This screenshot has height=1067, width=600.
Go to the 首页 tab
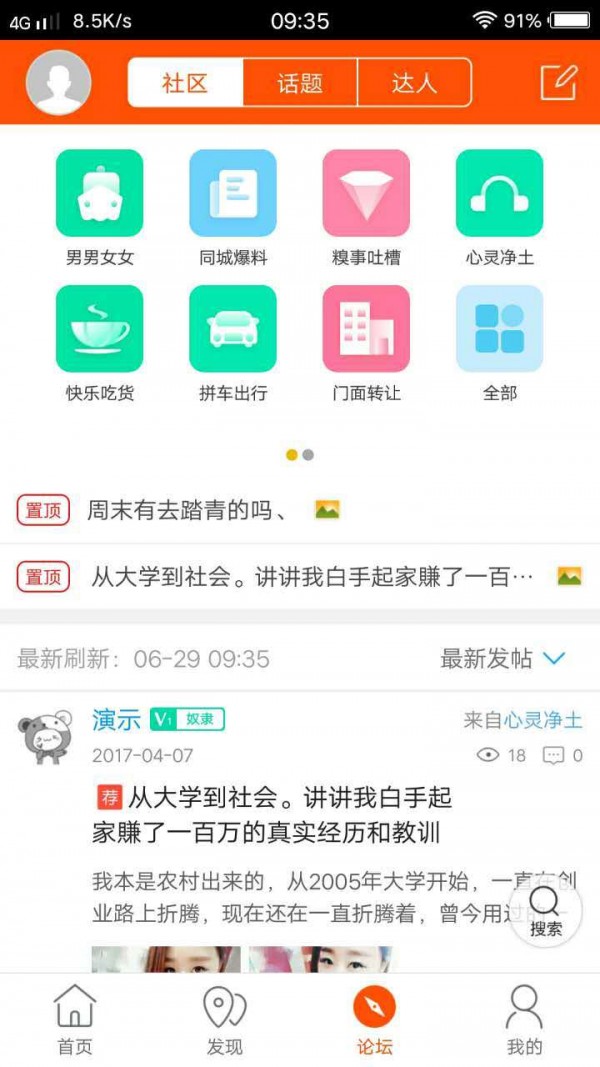pyautogui.click(x=75, y=1020)
